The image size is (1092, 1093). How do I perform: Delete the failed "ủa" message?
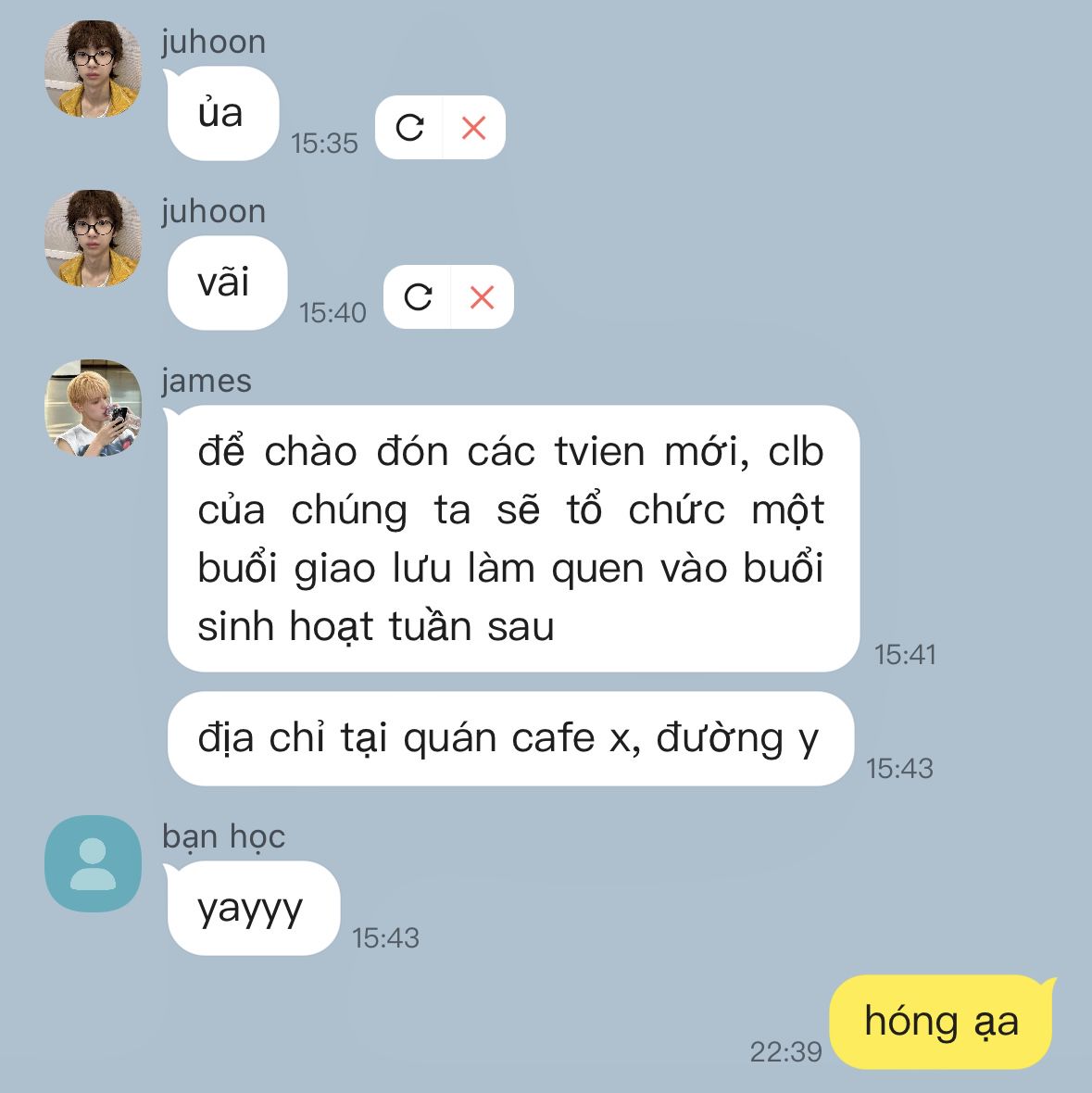click(x=473, y=128)
